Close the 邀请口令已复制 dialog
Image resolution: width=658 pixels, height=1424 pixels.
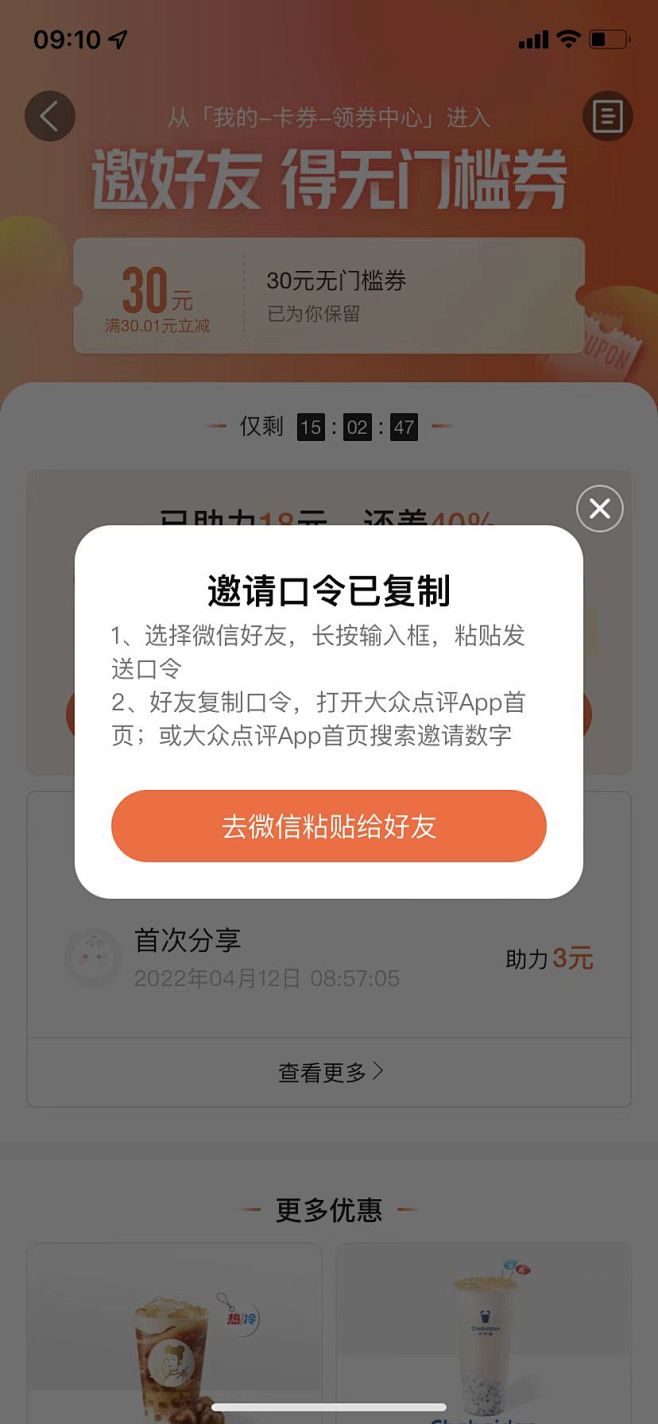(599, 509)
